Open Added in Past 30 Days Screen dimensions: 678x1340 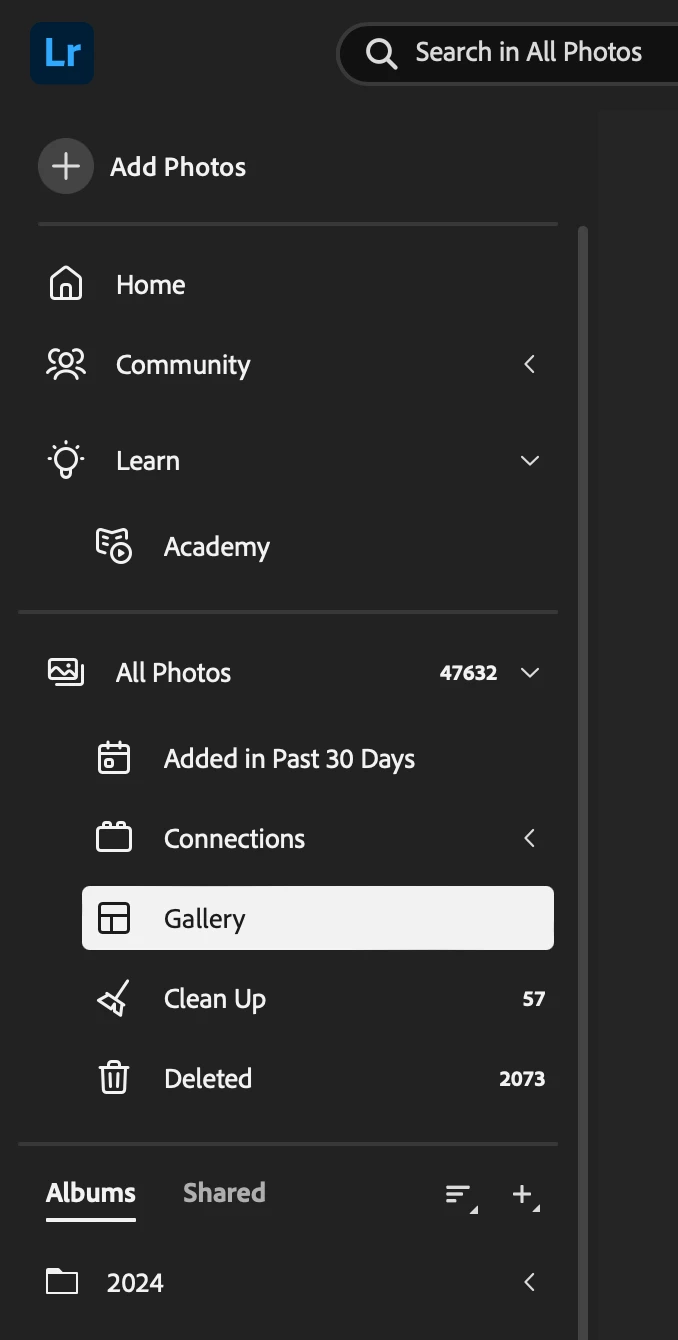288,759
